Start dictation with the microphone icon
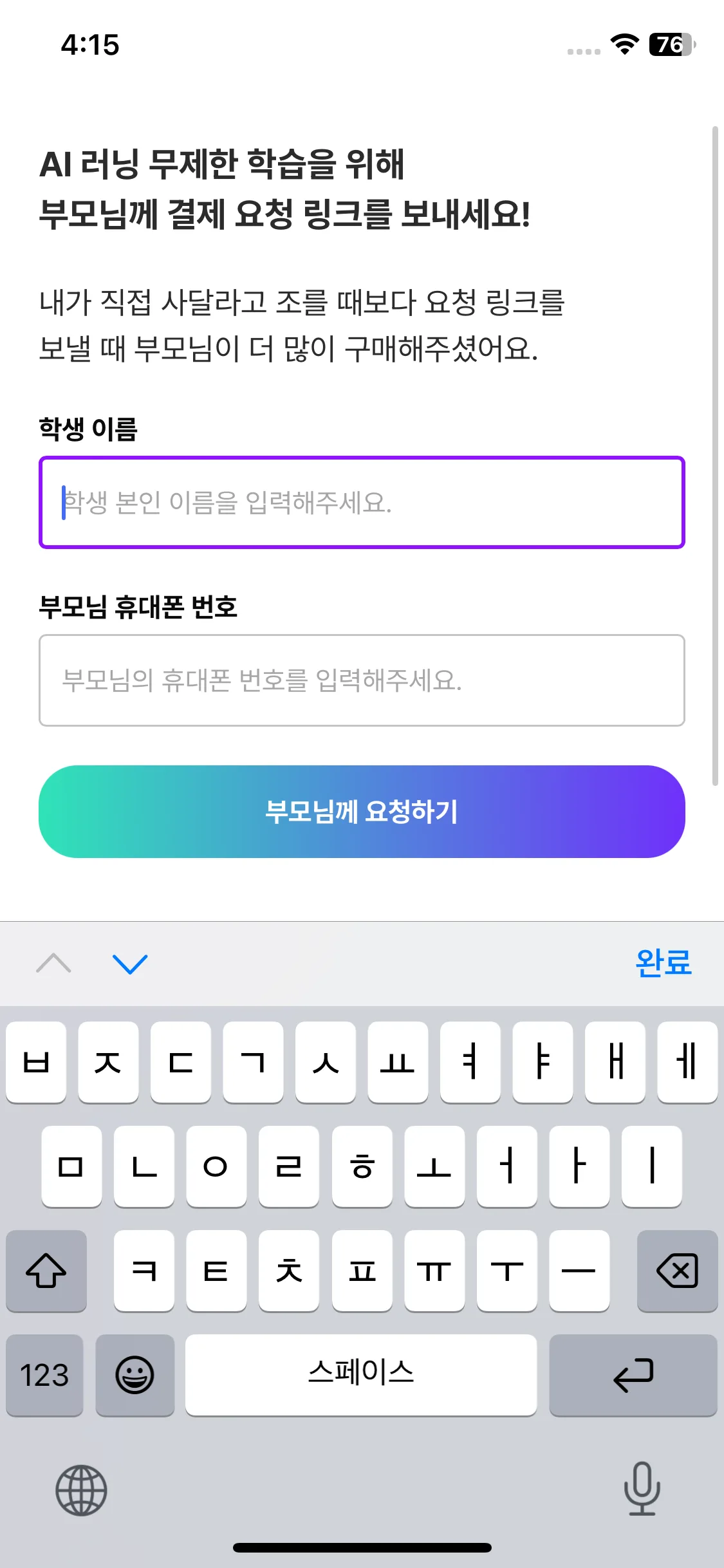This screenshot has height=1568, width=724. pos(642,1489)
